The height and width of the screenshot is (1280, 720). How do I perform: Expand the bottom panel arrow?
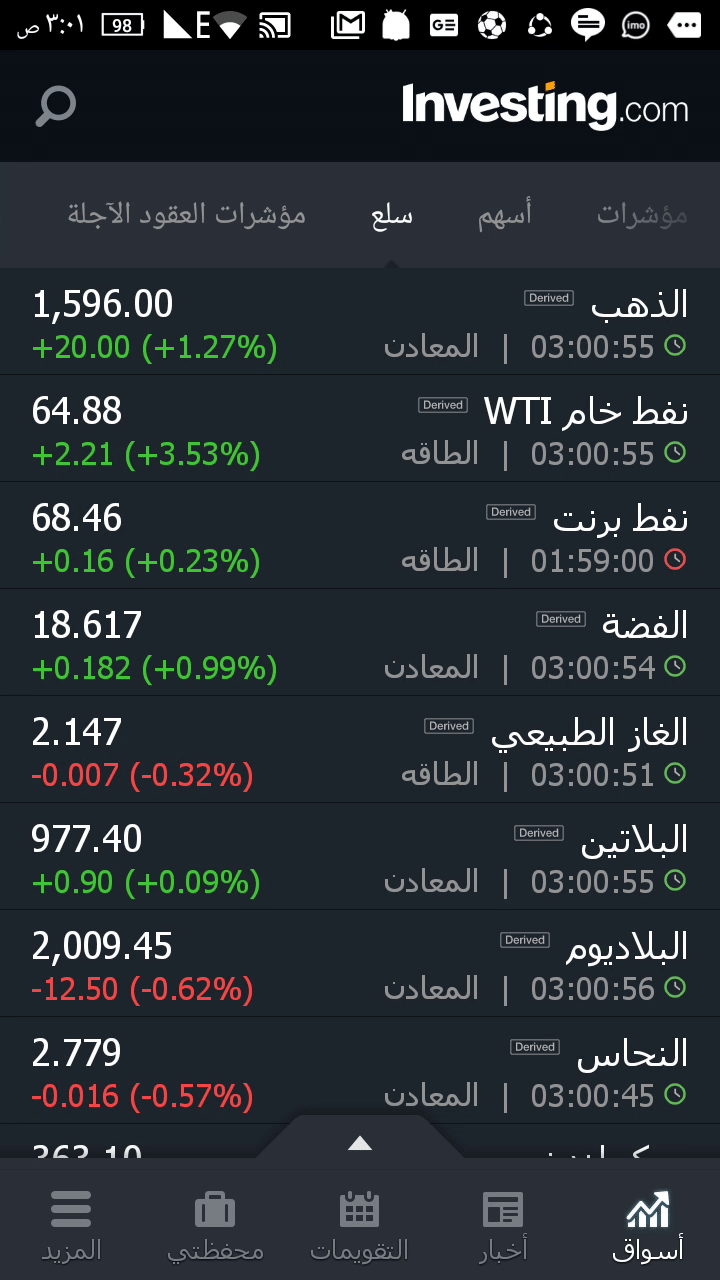(x=360, y=1142)
